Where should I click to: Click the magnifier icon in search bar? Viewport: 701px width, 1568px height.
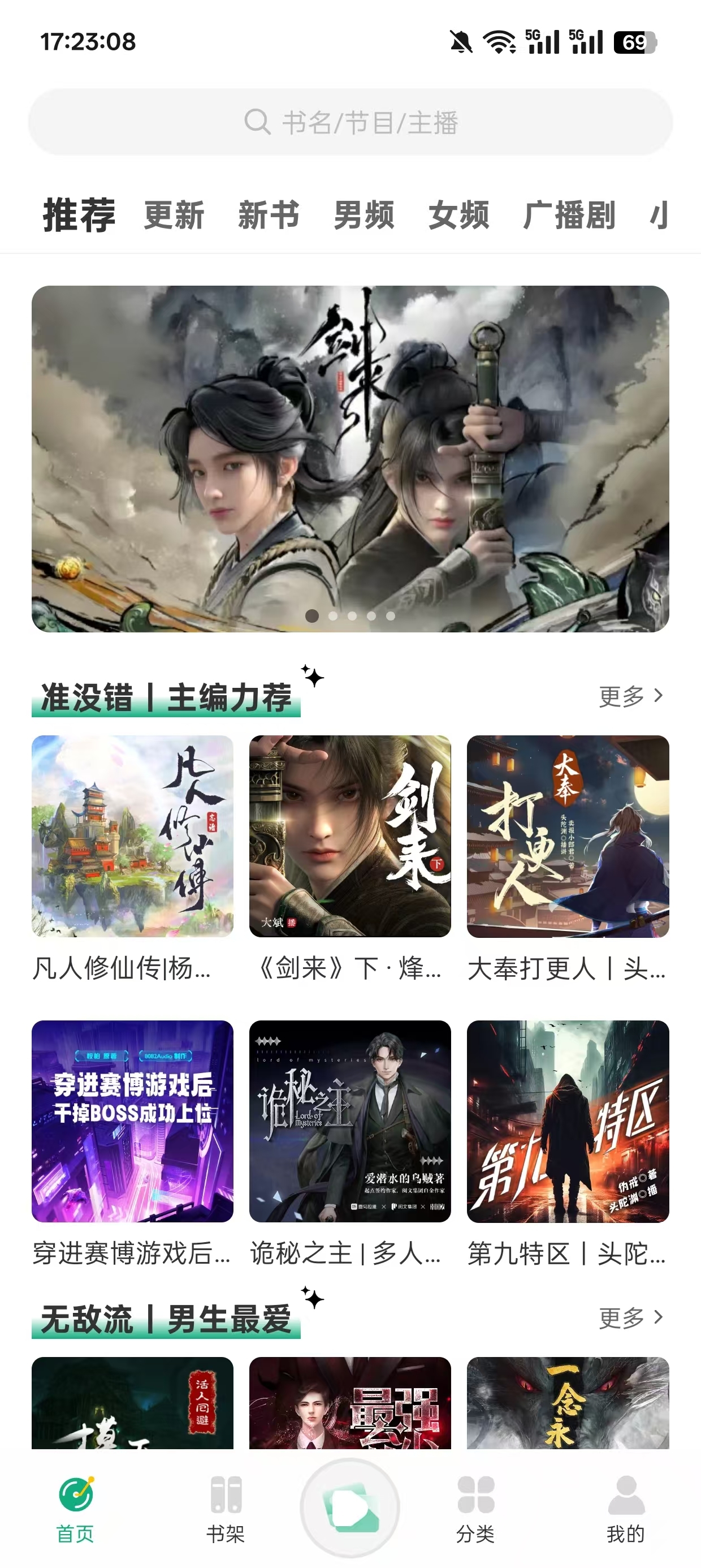[258, 123]
